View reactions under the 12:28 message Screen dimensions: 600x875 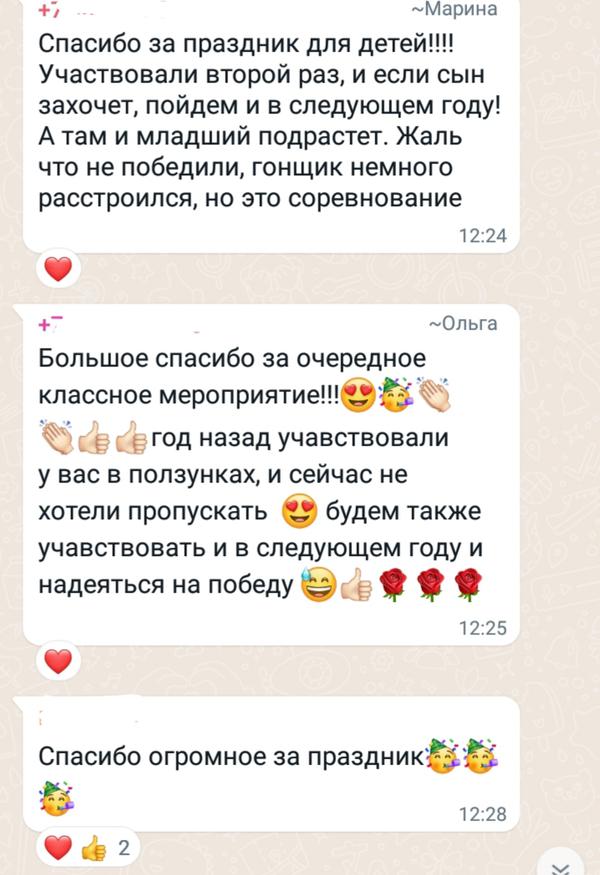click(90, 849)
